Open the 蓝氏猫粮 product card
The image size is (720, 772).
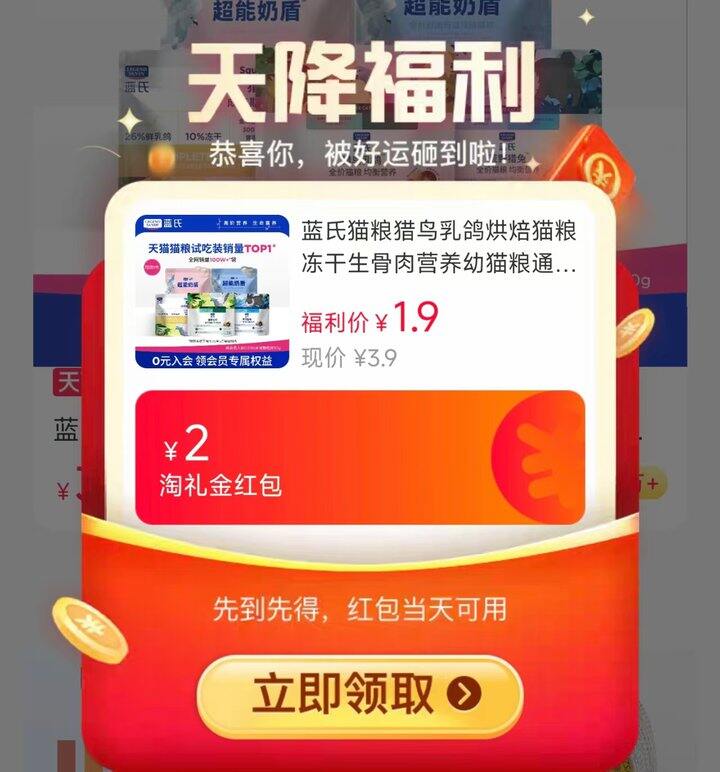(360, 290)
